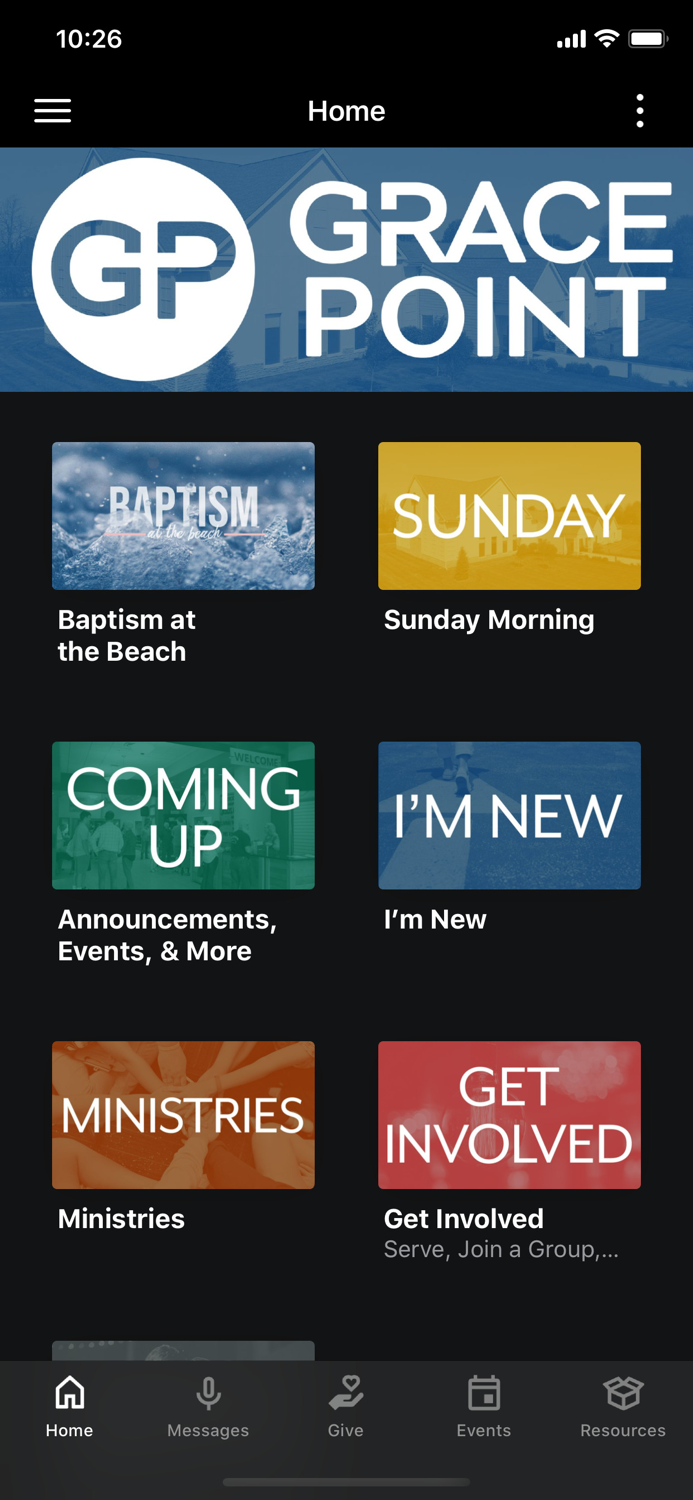Switch to the Messages tab
Image resolution: width=693 pixels, height=1500 pixels.
tap(208, 1406)
